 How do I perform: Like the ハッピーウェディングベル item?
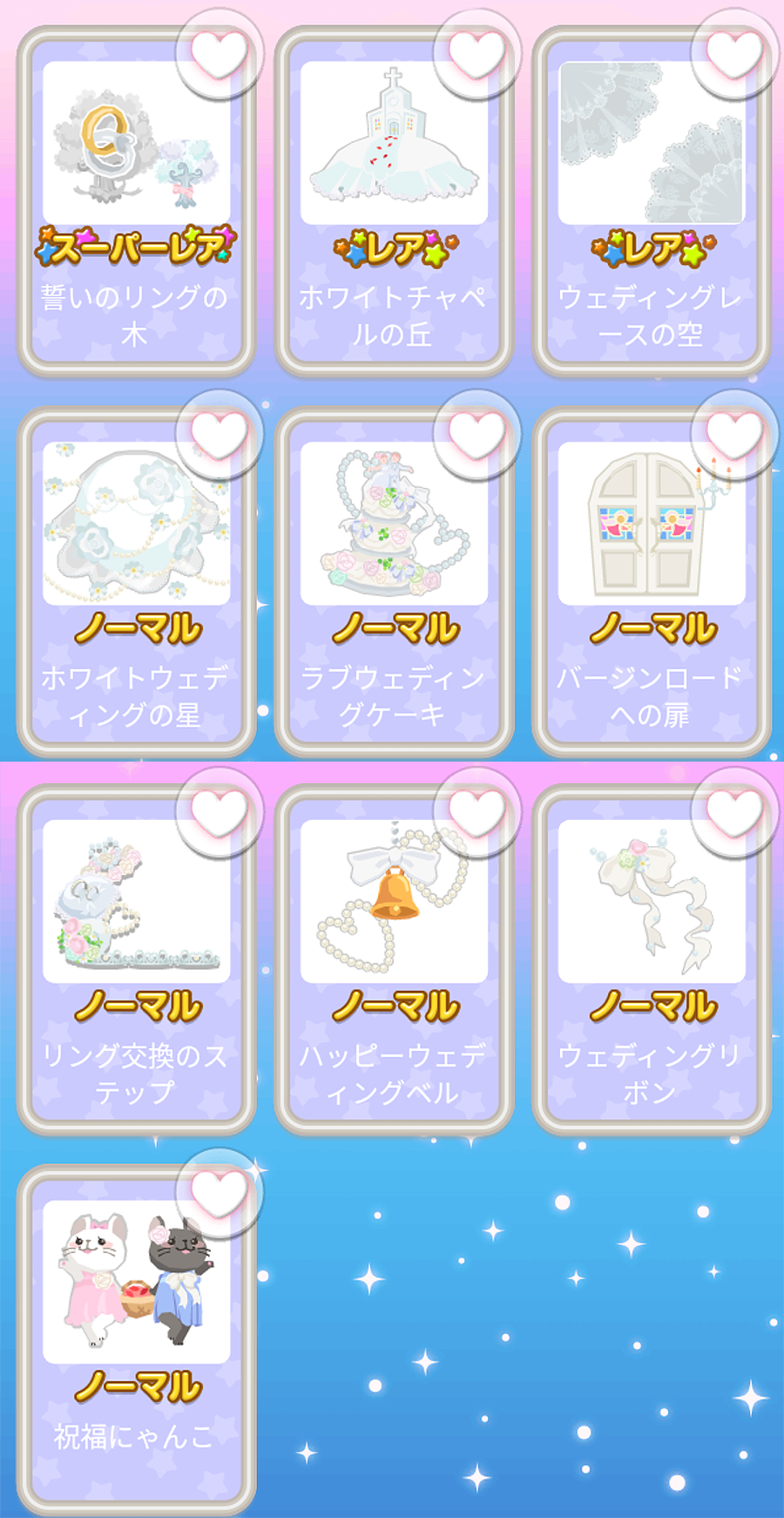[476, 812]
